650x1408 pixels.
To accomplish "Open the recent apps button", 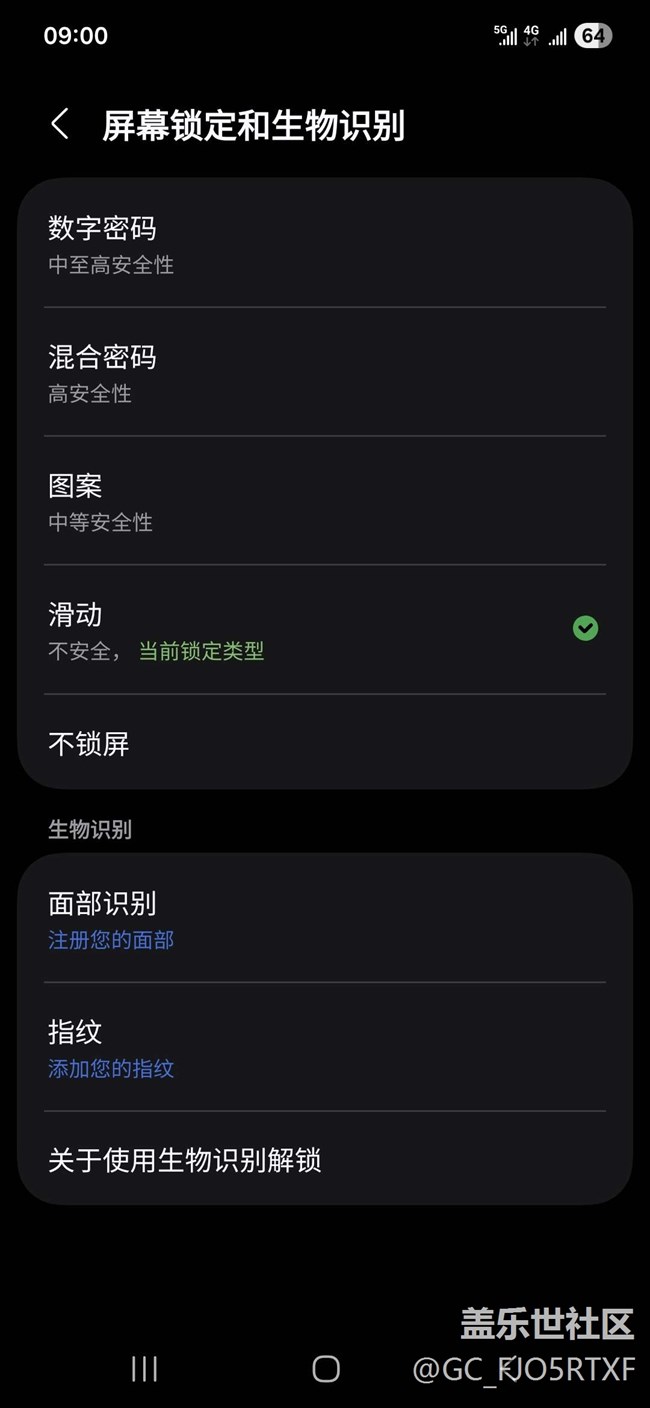I will point(145,1369).
